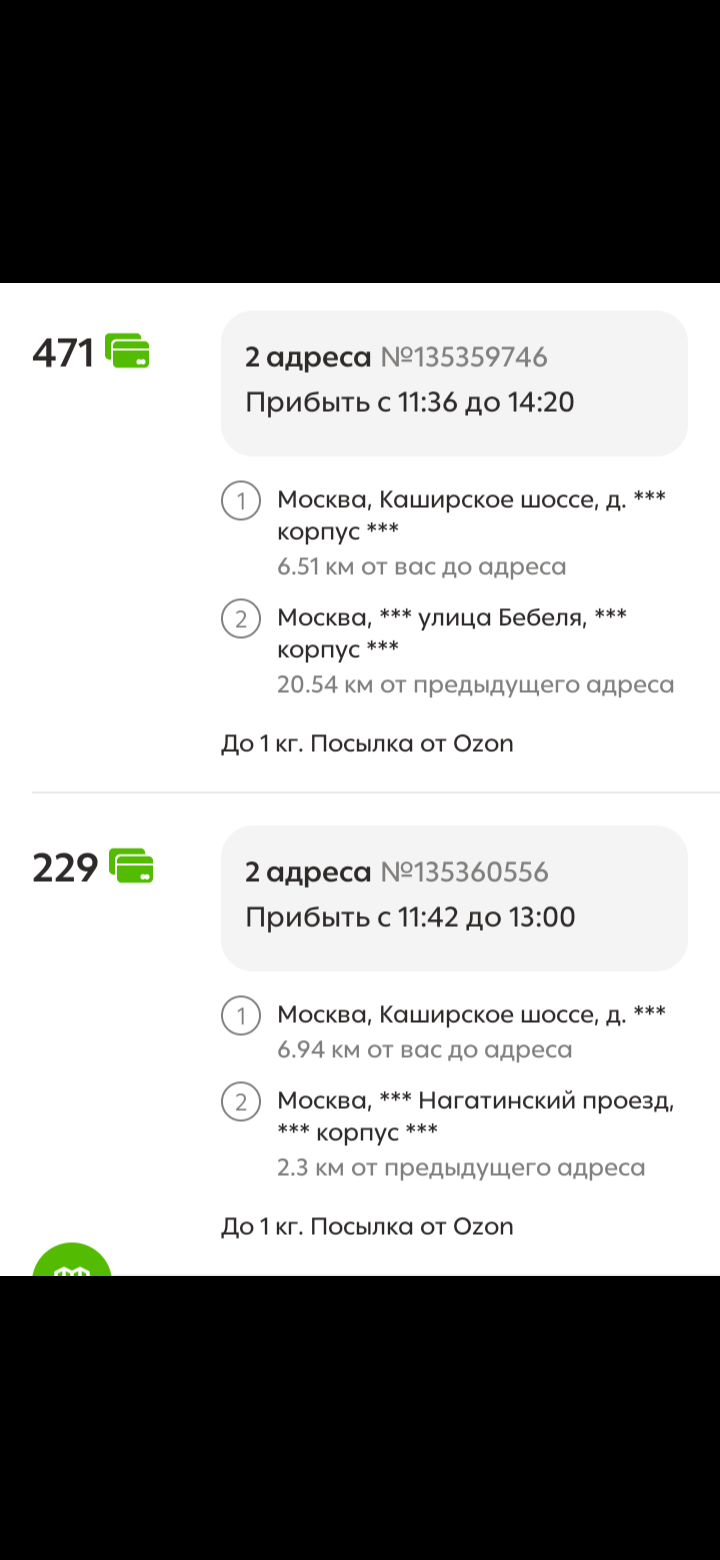Tap the green map floating button
Image resolution: width=720 pixels, height=1560 pixels.
coord(72,1262)
